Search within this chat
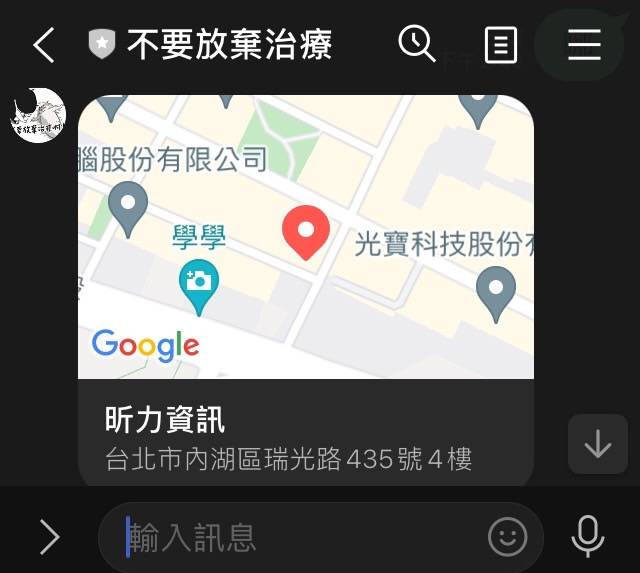Image resolution: width=640 pixels, height=573 pixels. point(416,44)
